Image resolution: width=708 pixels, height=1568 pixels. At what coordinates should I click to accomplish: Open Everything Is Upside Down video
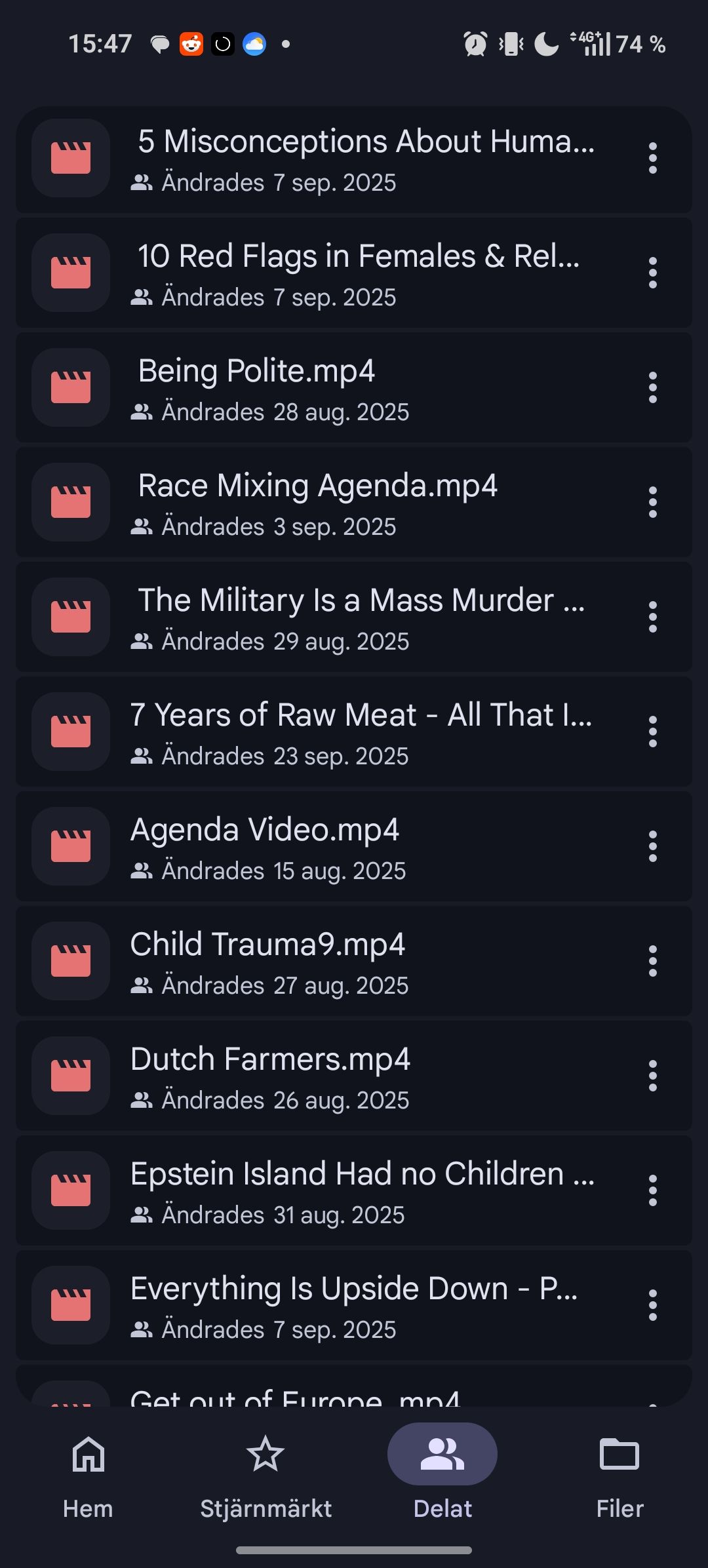pos(328,1305)
